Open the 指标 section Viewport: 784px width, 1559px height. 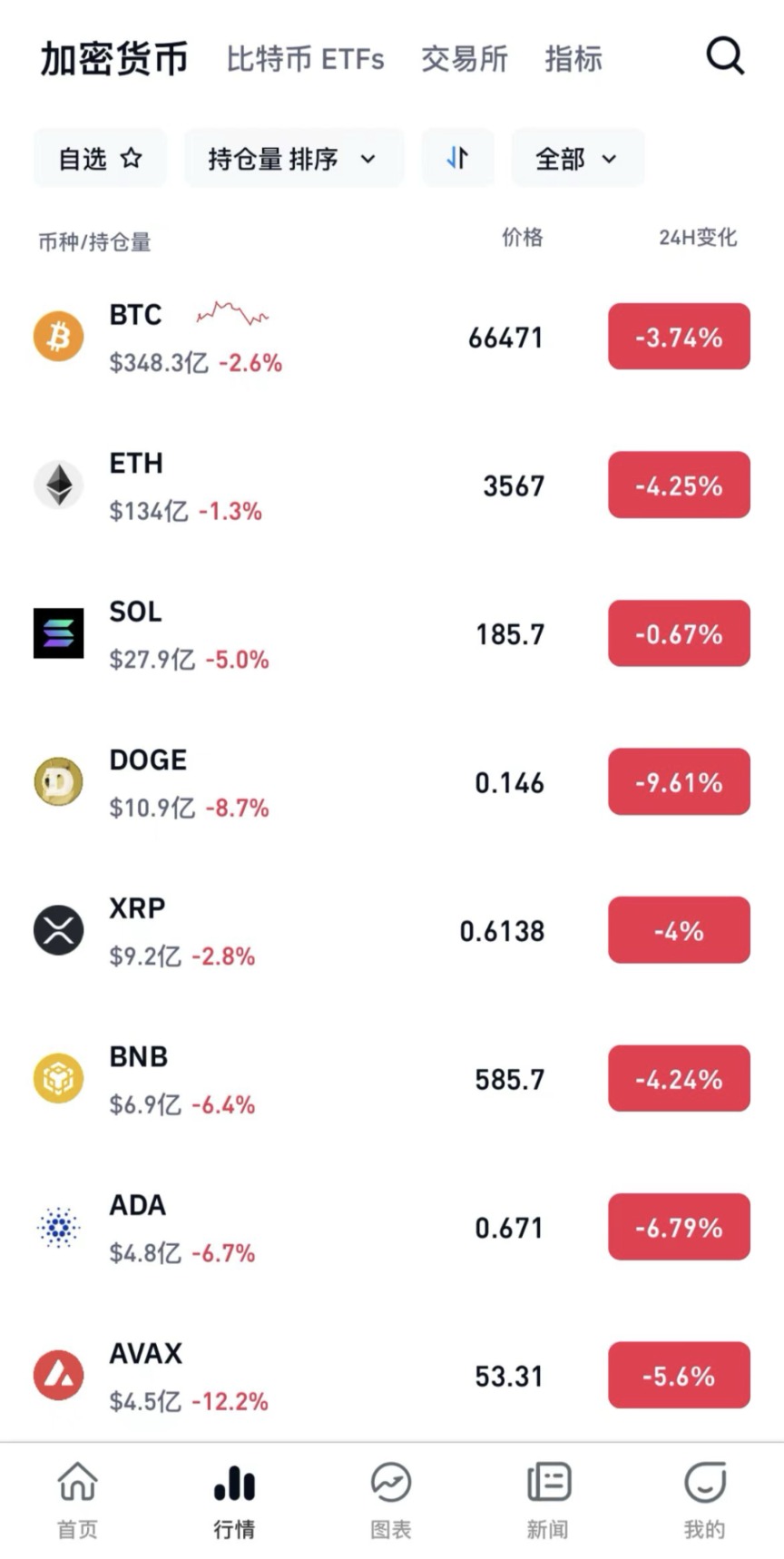tap(573, 58)
